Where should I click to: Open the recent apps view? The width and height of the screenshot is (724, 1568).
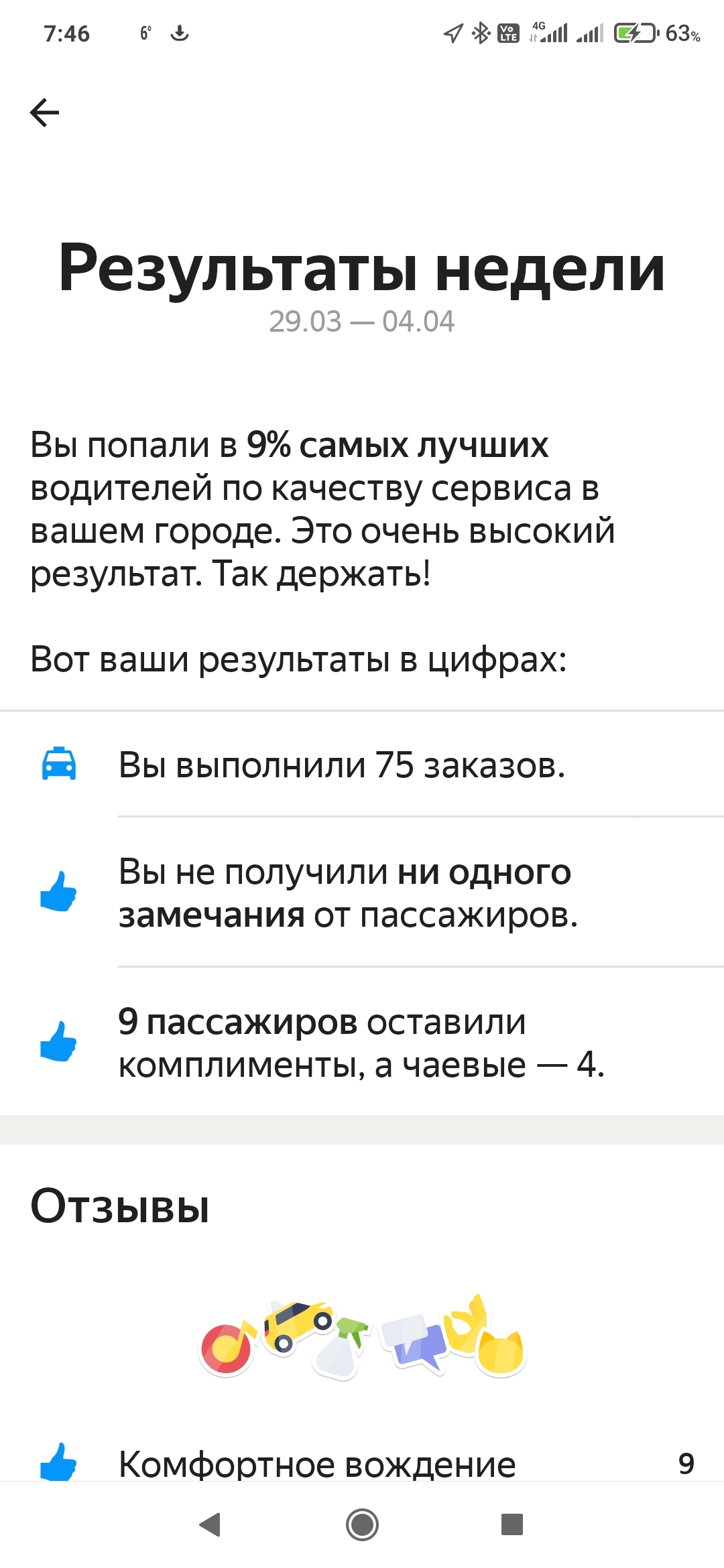(512, 1524)
